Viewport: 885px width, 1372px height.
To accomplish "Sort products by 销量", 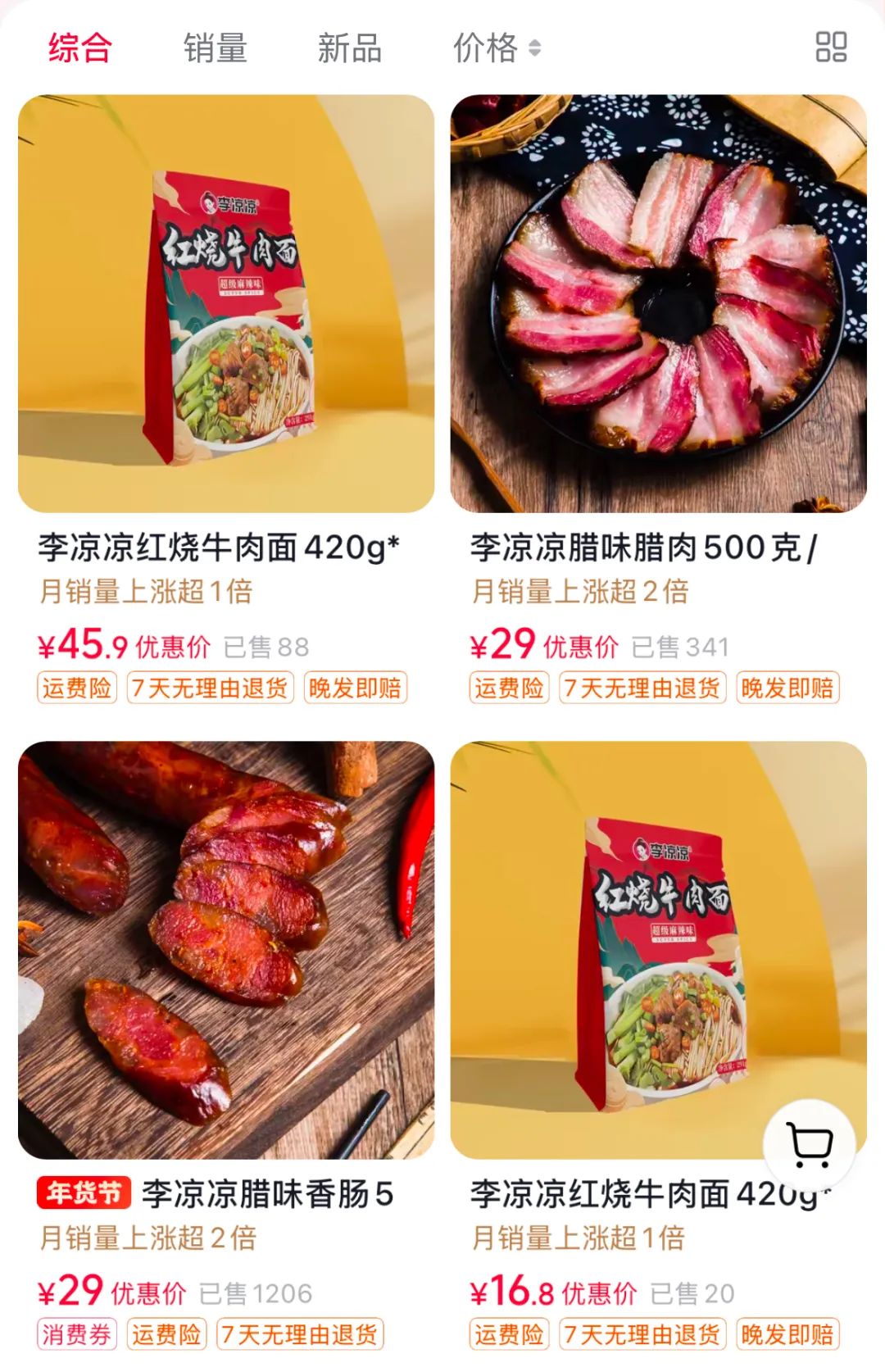I will 215,48.
